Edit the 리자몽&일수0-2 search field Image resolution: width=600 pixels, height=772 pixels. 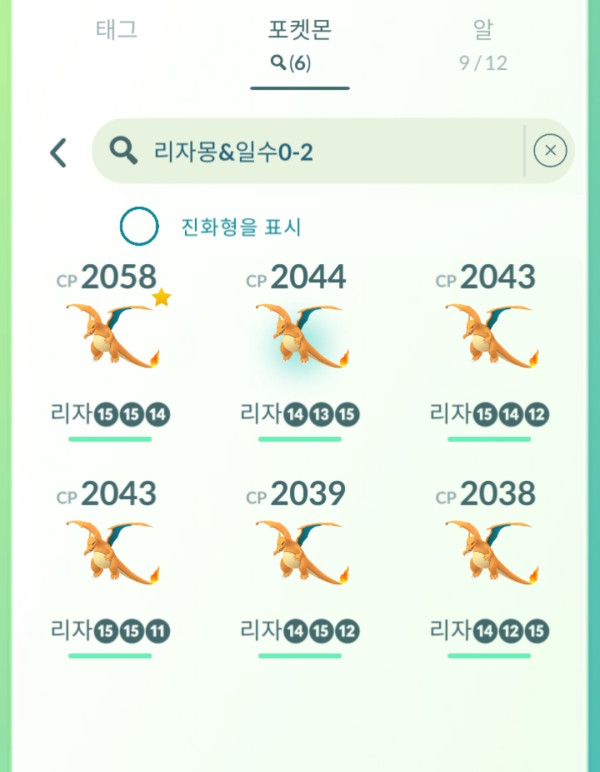coord(320,151)
